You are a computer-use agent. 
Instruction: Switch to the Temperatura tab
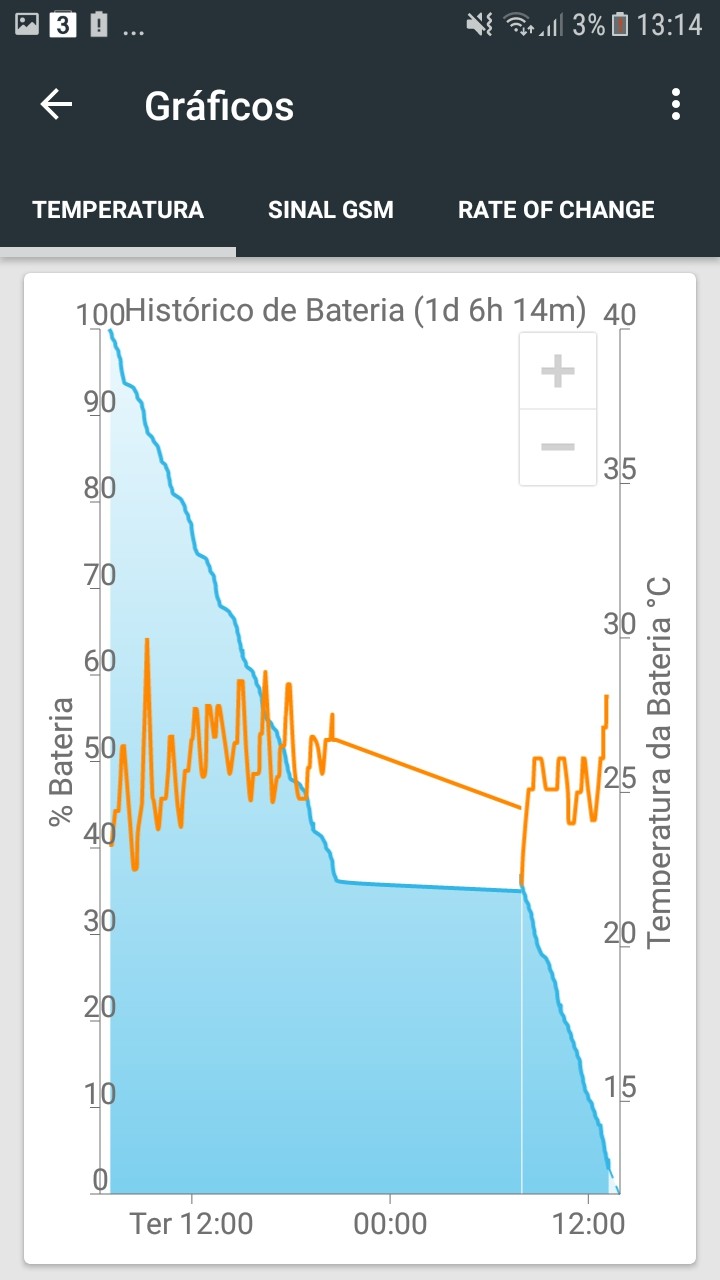pyautogui.click(x=118, y=210)
